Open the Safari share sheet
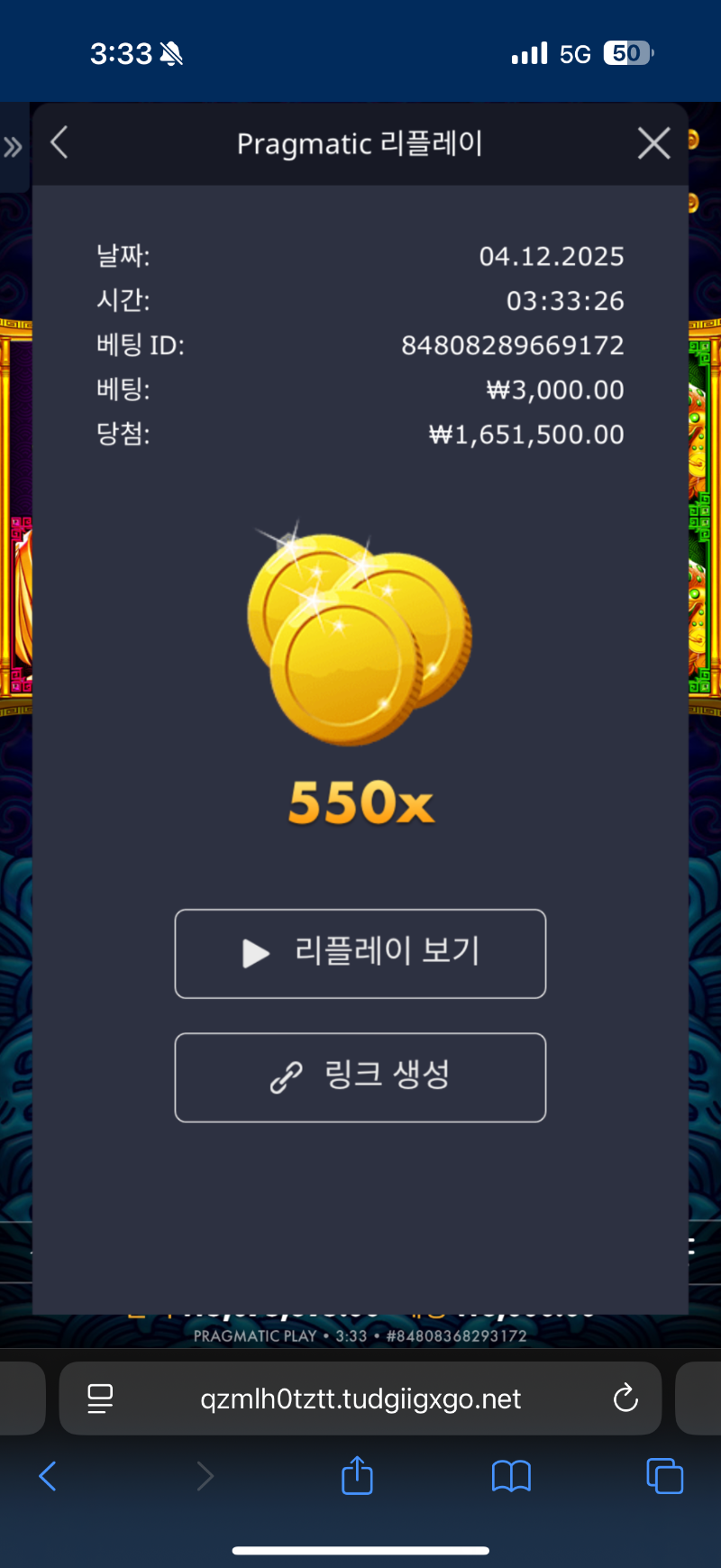Image resolution: width=721 pixels, height=1568 pixels. 357,1476
